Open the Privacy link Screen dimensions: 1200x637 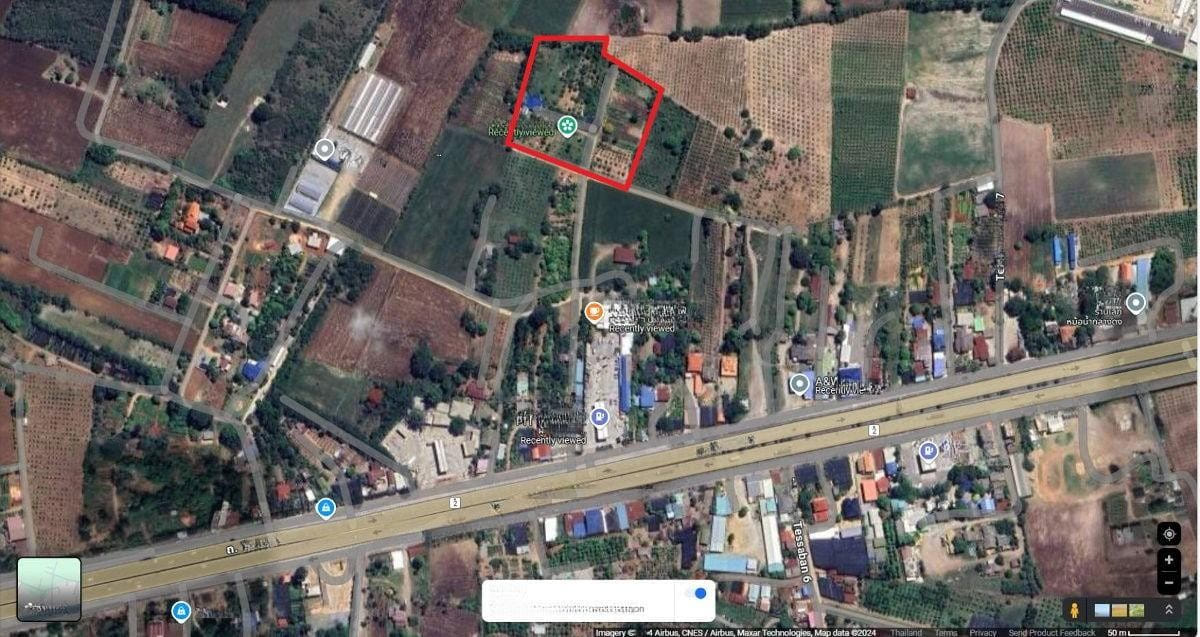(983, 632)
